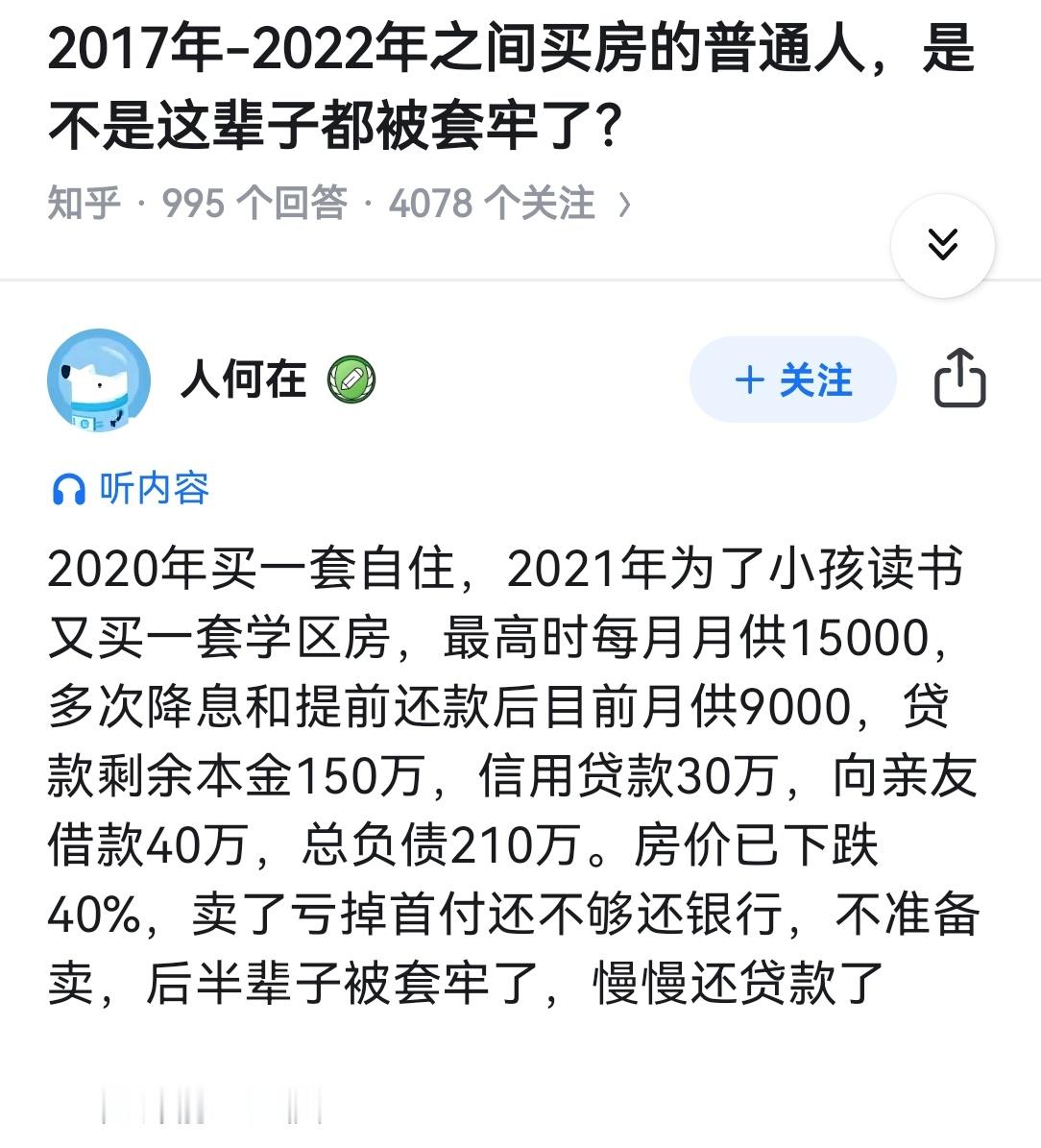Tap the pen symbol inside the verification badge
This screenshot has height=1148, width=1041.
tap(351, 379)
